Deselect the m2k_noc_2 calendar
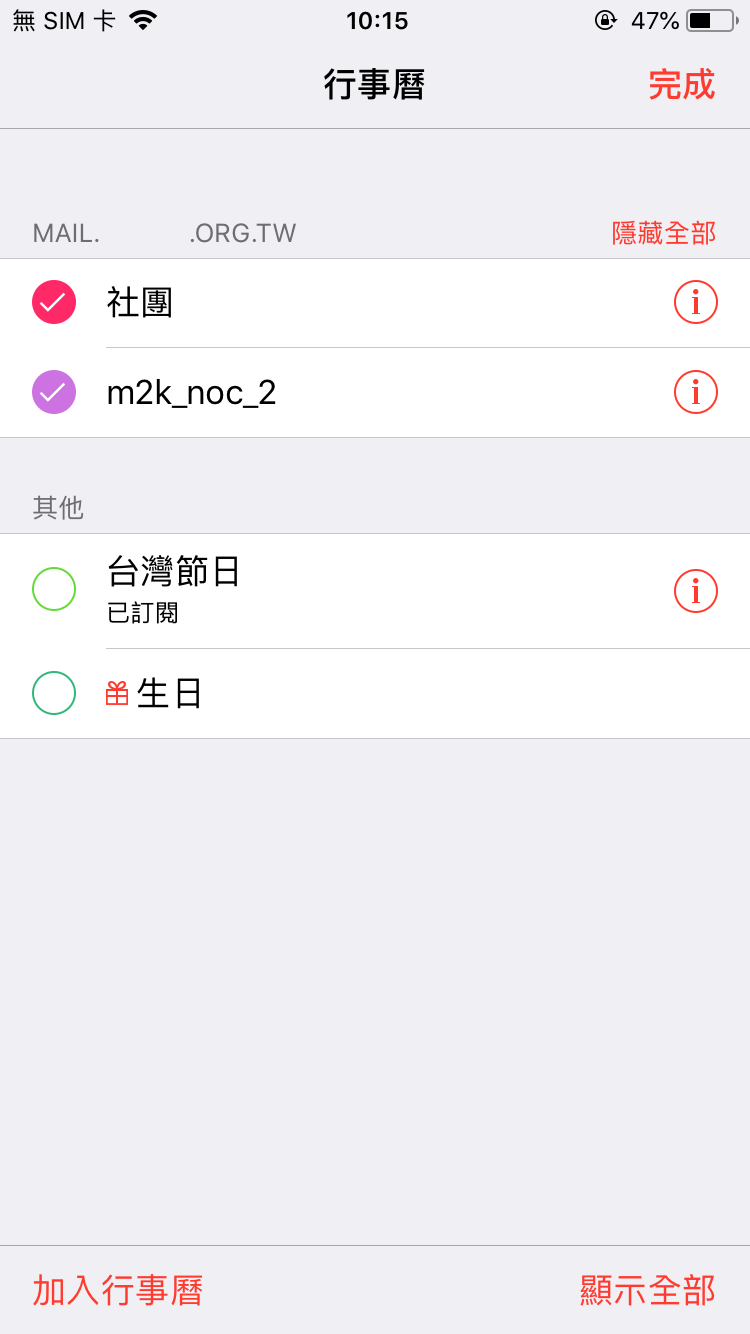Viewport: 750px width, 1334px height. [x=53, y=392]
